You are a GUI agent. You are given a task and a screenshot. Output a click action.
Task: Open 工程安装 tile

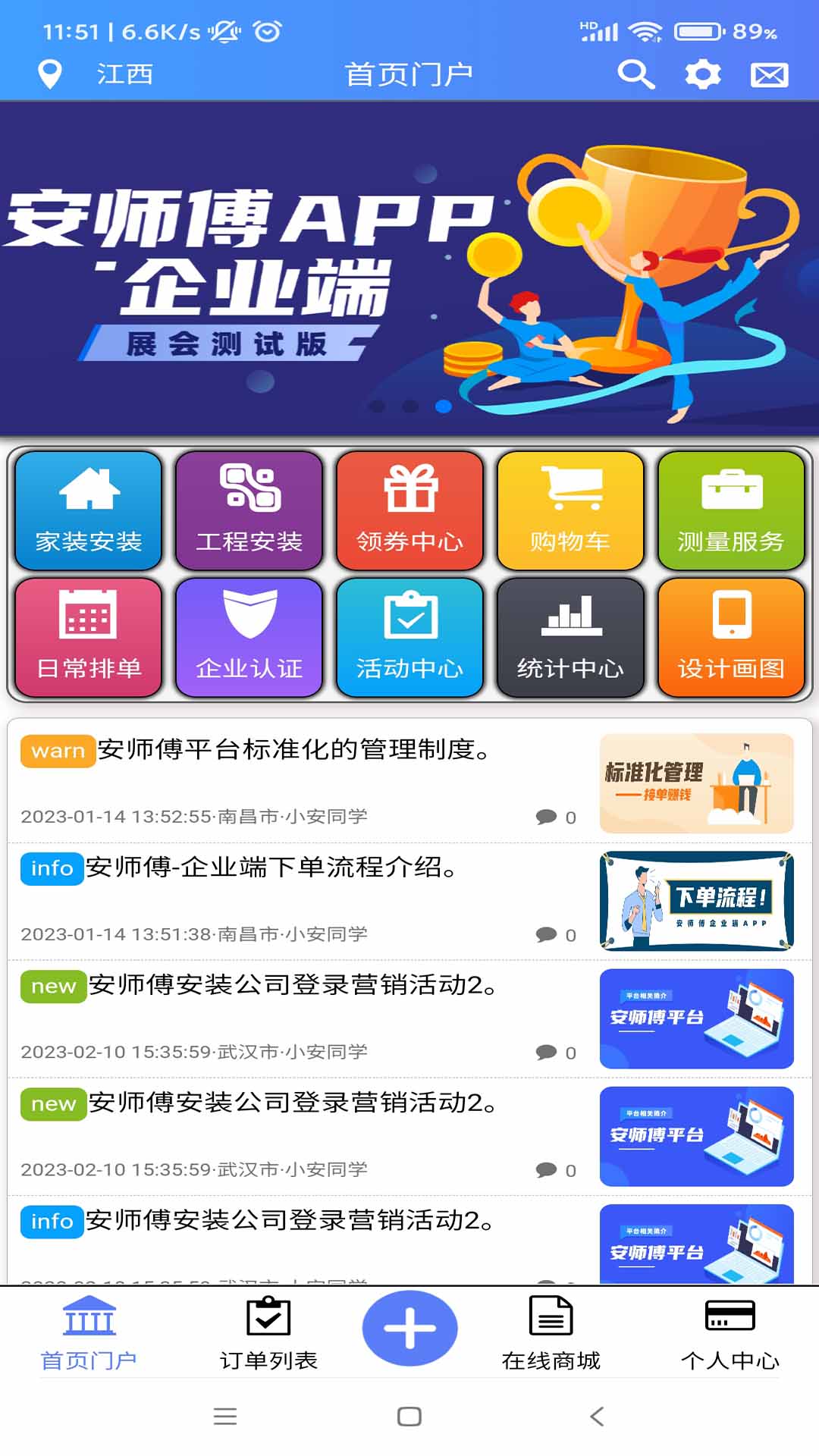(249, 510)
